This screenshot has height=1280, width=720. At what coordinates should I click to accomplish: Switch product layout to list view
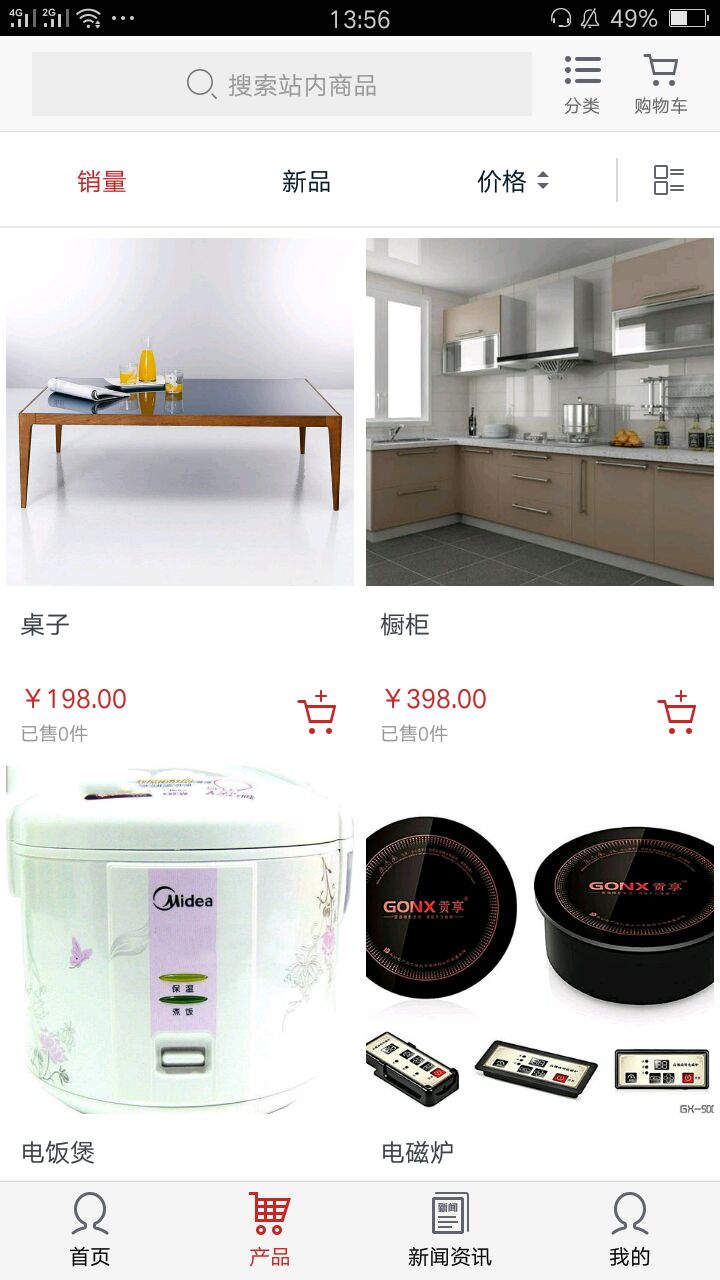point(668,181)
